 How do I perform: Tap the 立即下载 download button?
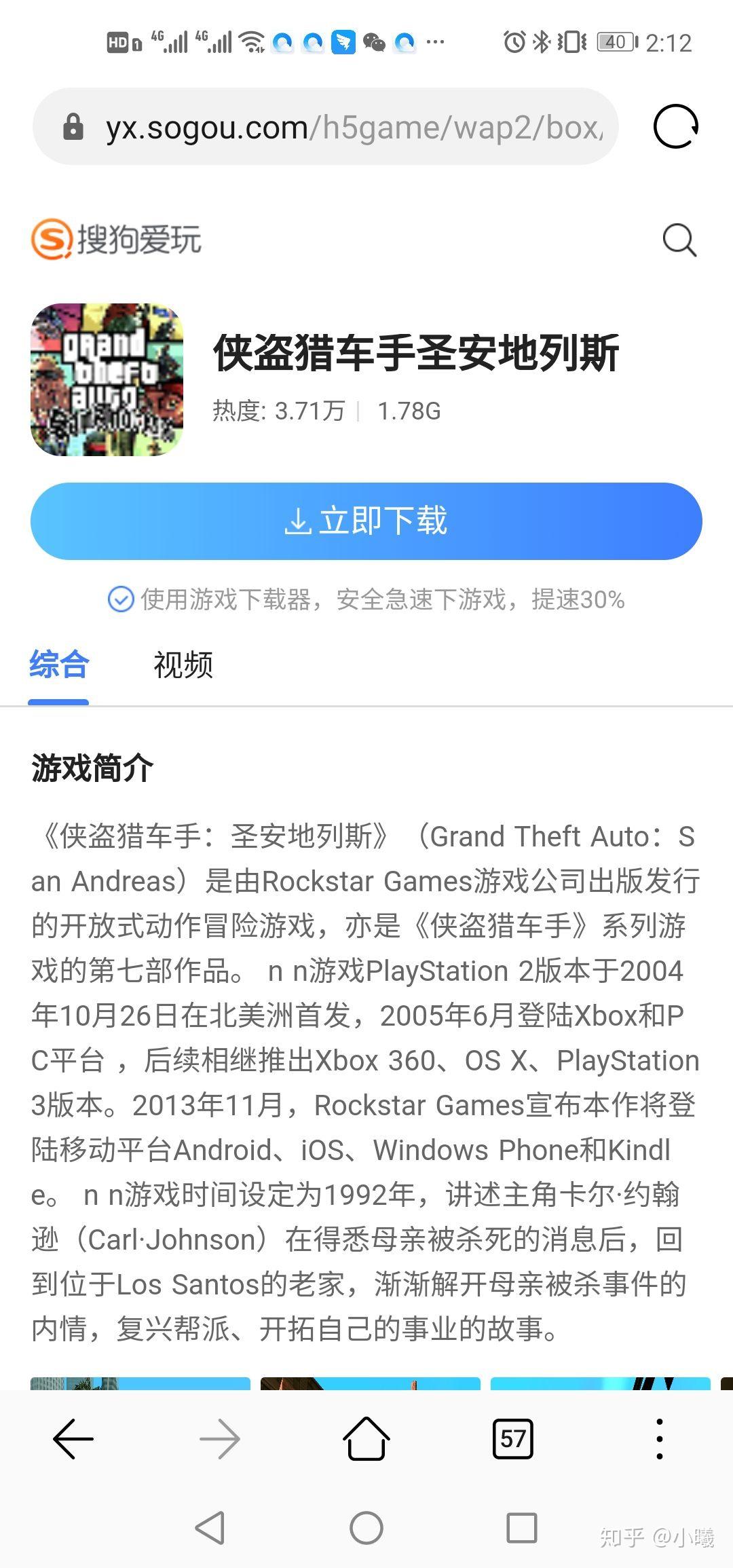pyautogui.click(x=366, y=521)
